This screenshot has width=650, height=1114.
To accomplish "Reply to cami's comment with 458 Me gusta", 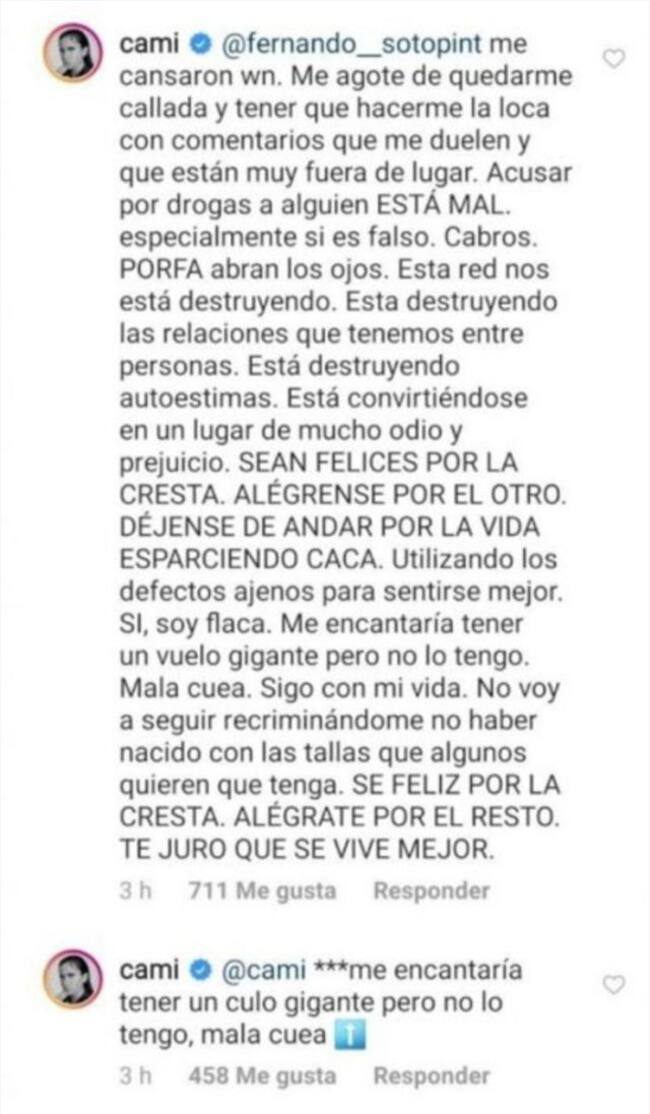I will click(431, 1076).
